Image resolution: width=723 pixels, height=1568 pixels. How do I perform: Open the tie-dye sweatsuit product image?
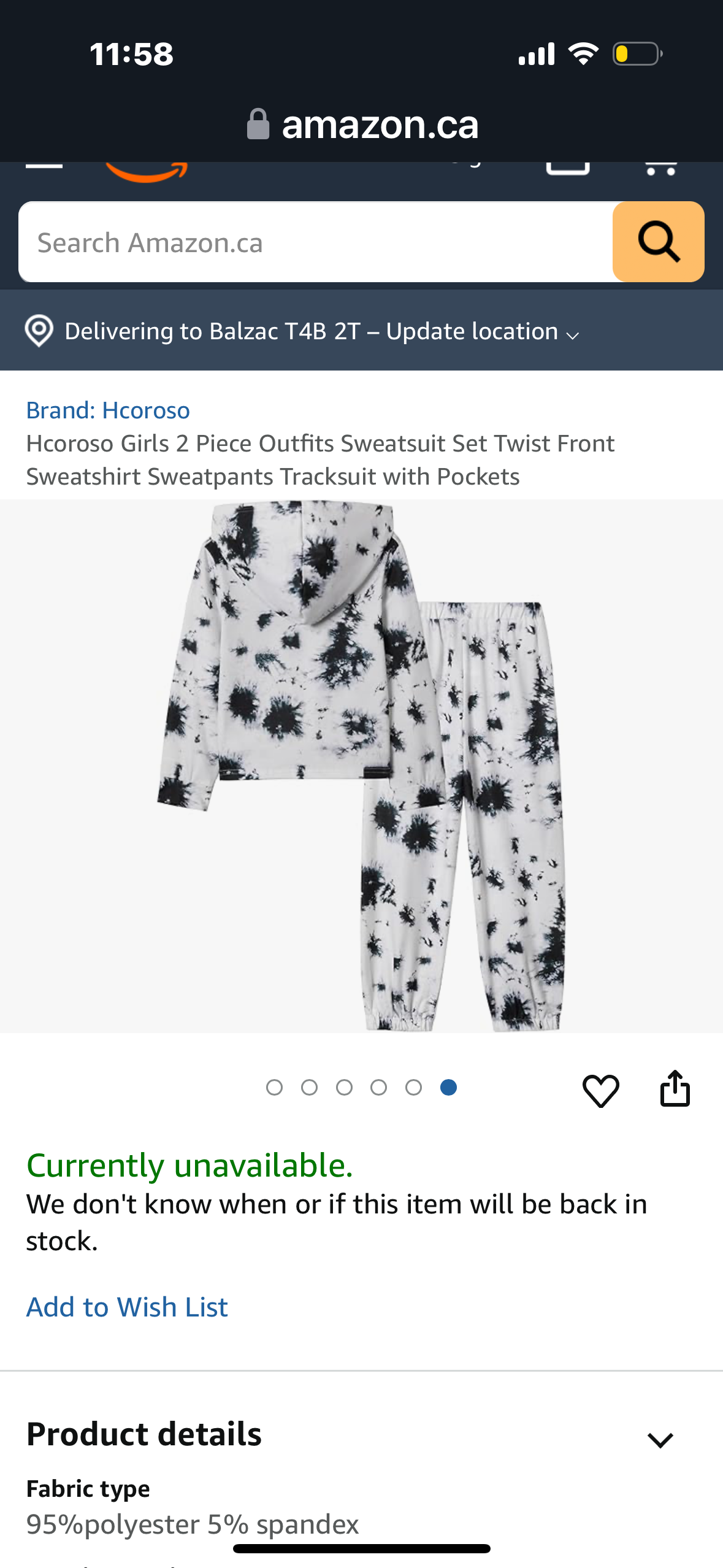click(361, 766)
